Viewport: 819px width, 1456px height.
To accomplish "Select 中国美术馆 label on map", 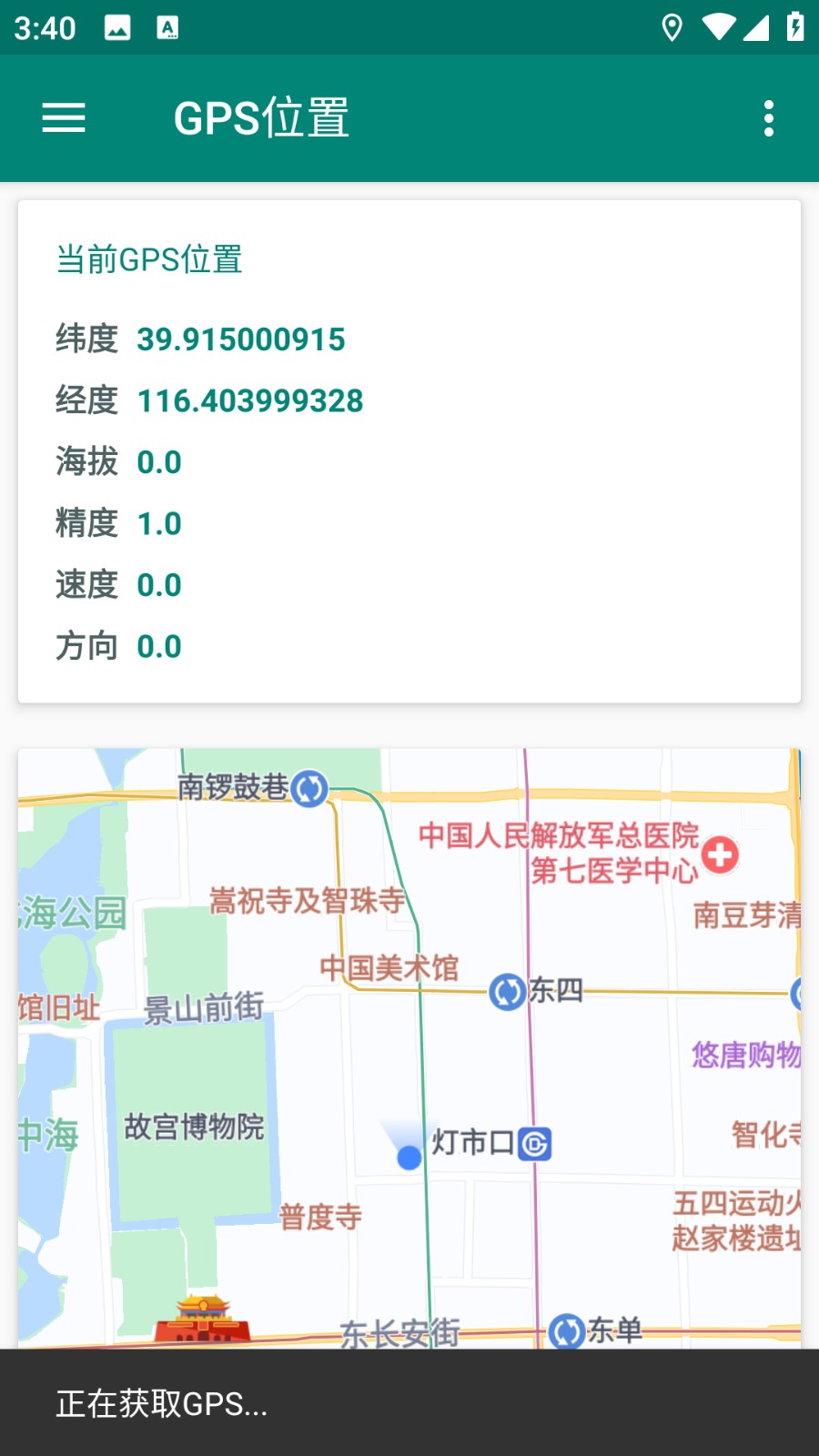I will [x=389, y=967].
